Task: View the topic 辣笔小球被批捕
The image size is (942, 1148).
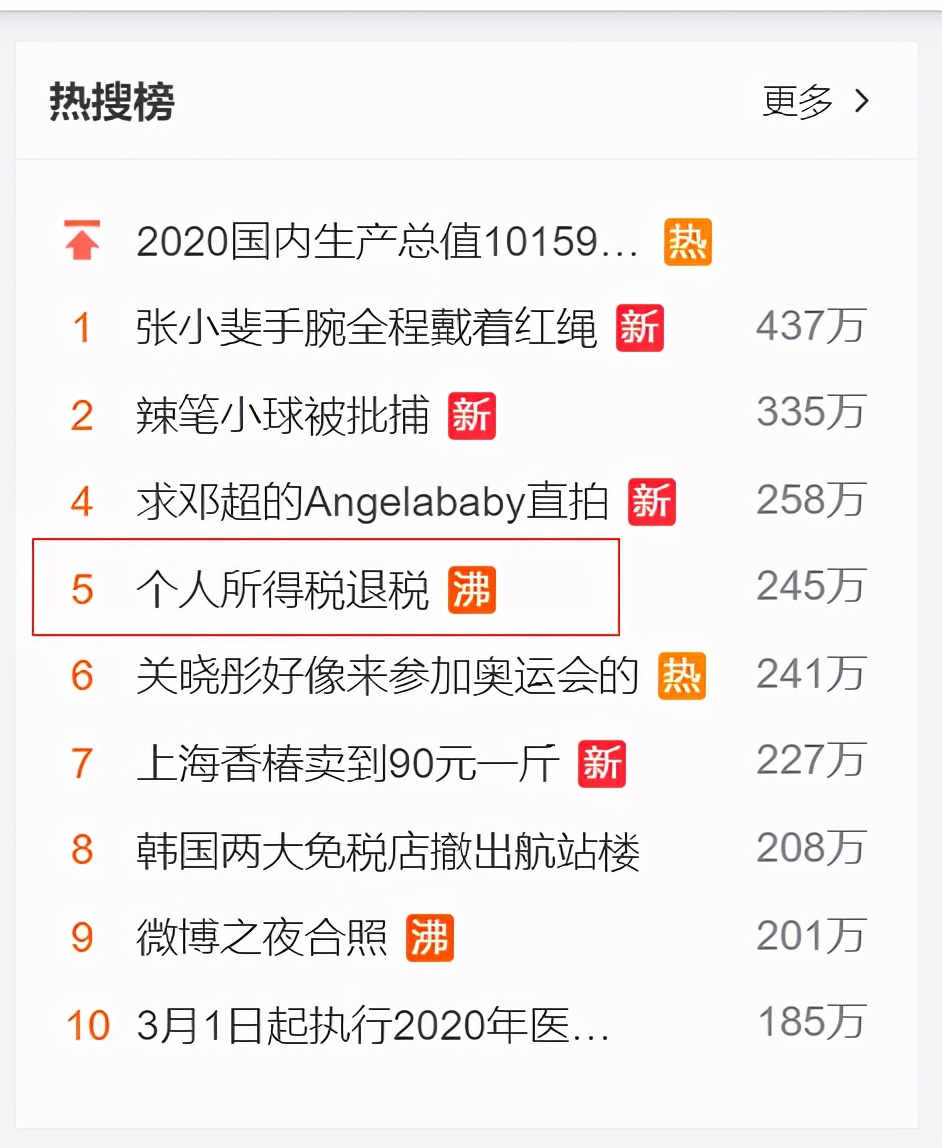Action: [x=283, y=415]
